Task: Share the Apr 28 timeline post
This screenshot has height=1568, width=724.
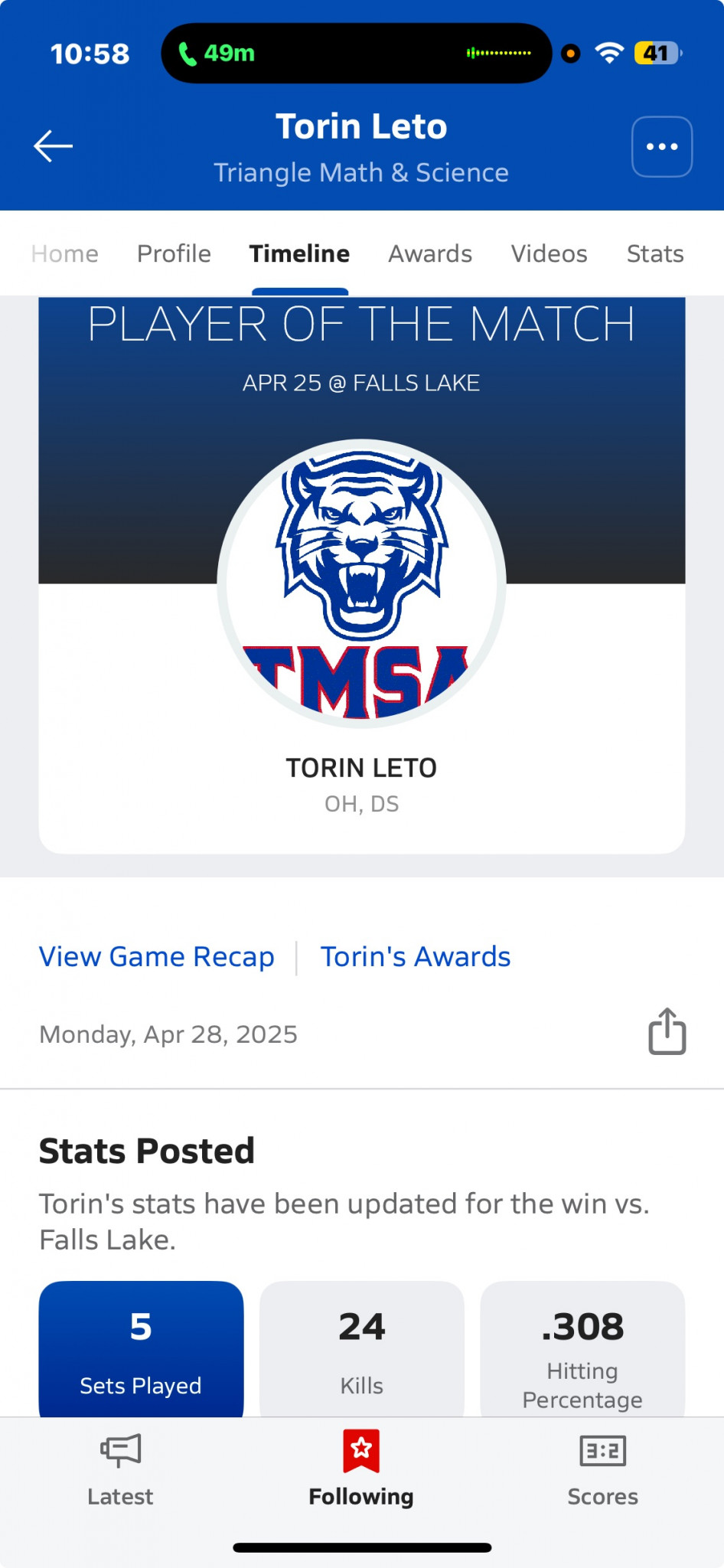Action: point(667,1032)
